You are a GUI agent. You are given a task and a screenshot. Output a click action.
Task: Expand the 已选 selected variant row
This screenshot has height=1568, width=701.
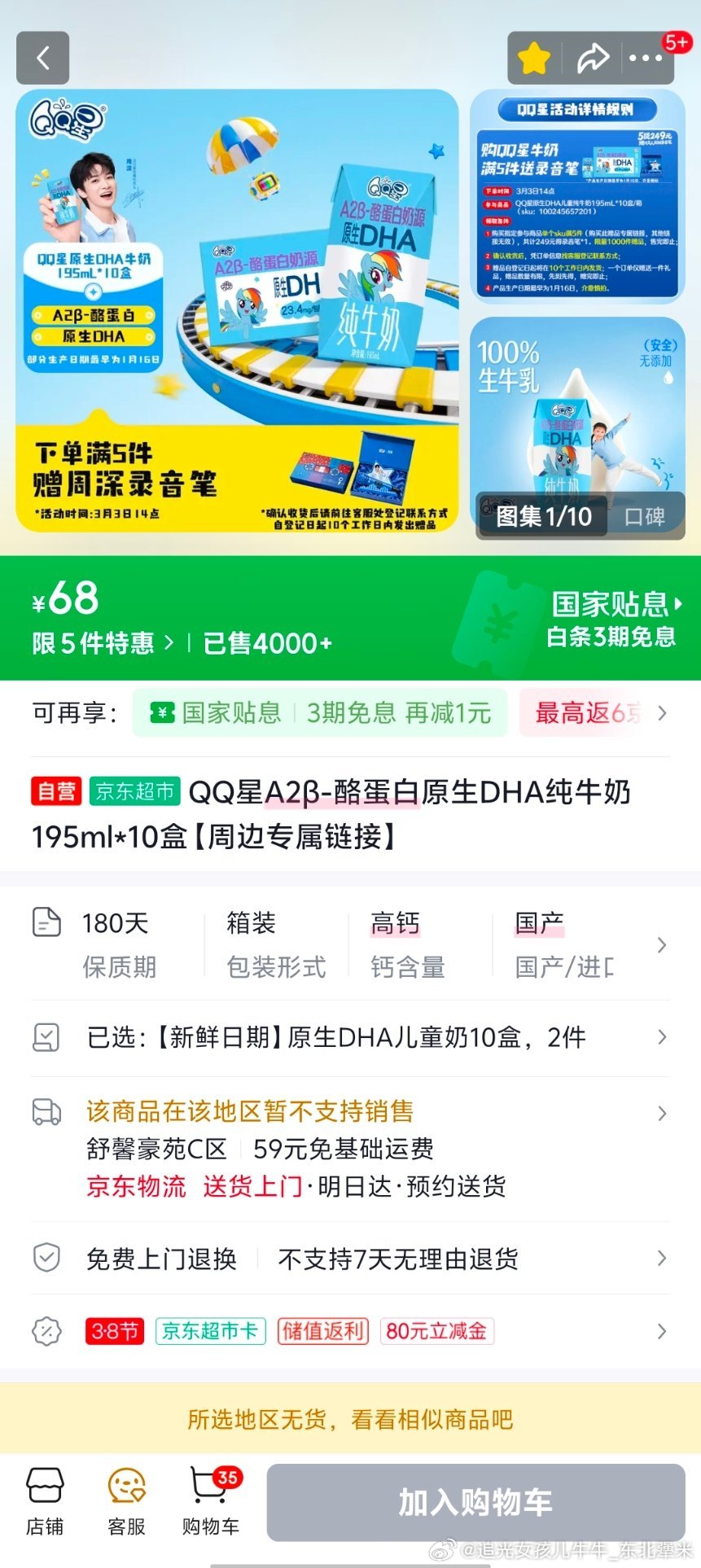pos(661,1037)
